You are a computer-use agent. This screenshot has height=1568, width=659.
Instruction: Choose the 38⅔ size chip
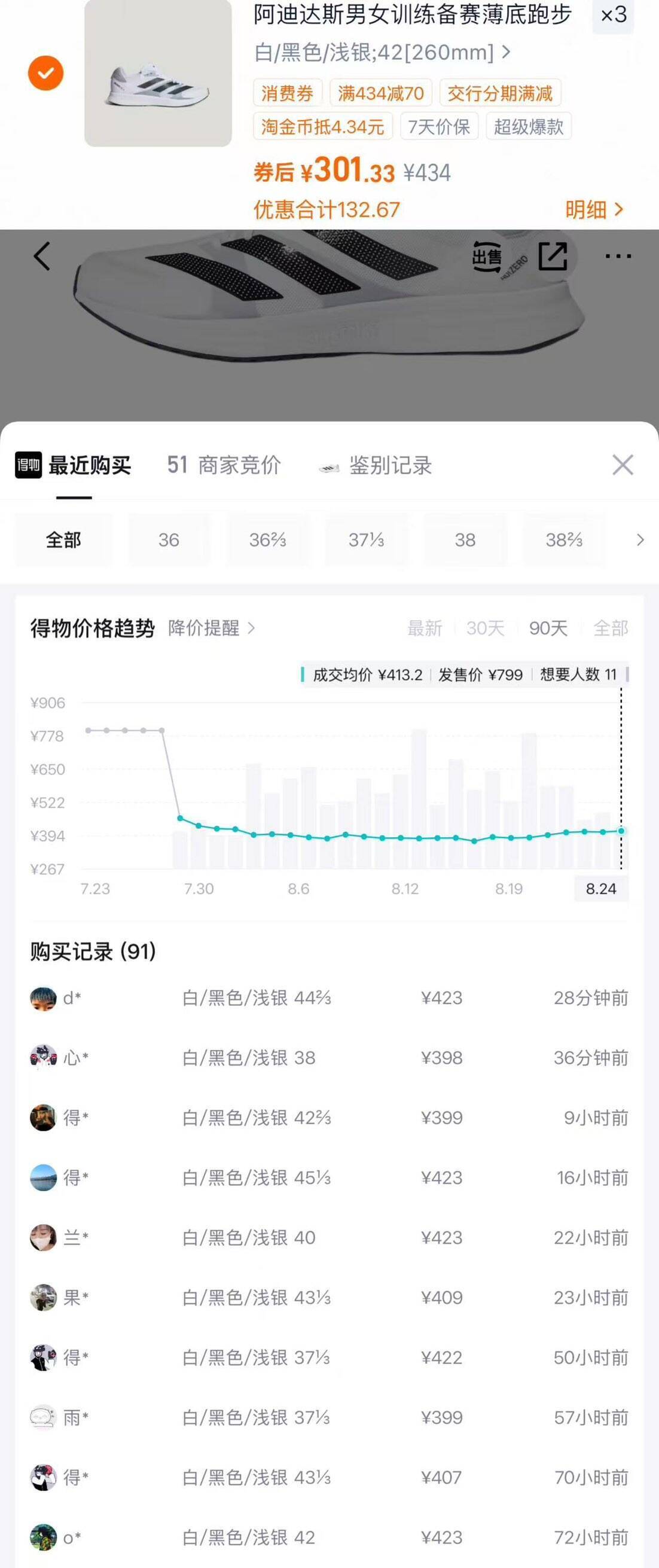(x=564, y=540)
